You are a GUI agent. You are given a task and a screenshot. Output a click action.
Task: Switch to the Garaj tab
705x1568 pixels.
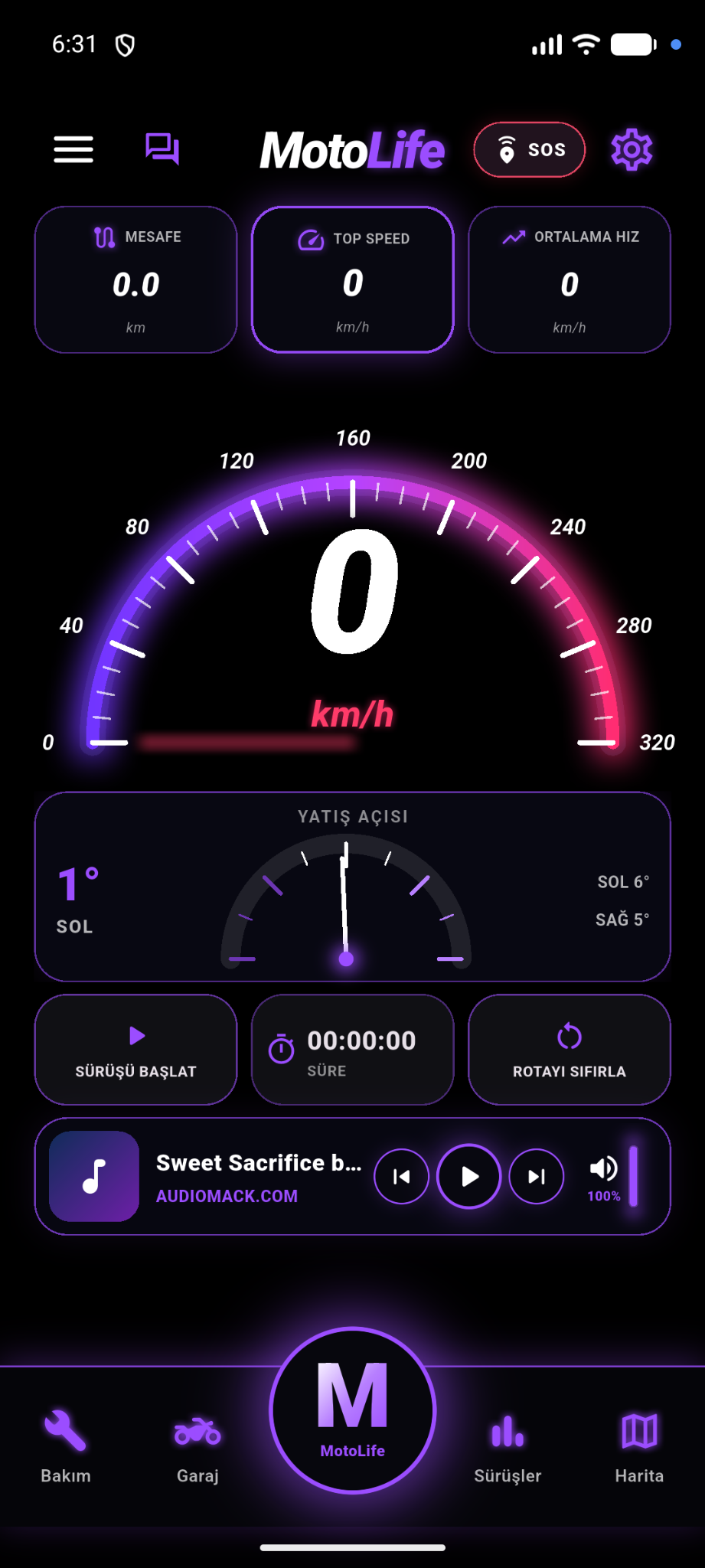[x=197, y=1446]
